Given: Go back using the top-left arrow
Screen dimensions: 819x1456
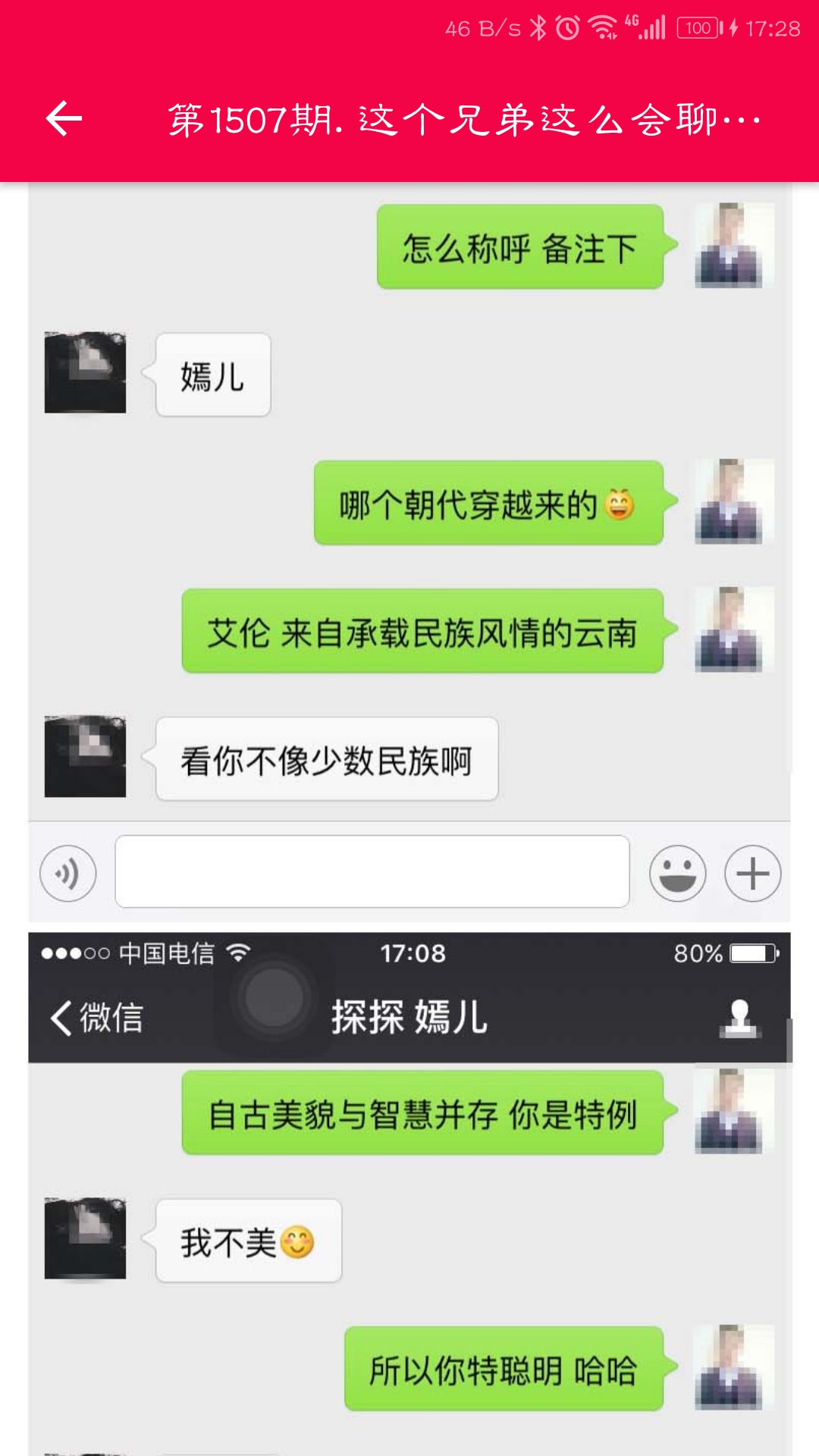Looking at the screenshot, I should 64,119.
